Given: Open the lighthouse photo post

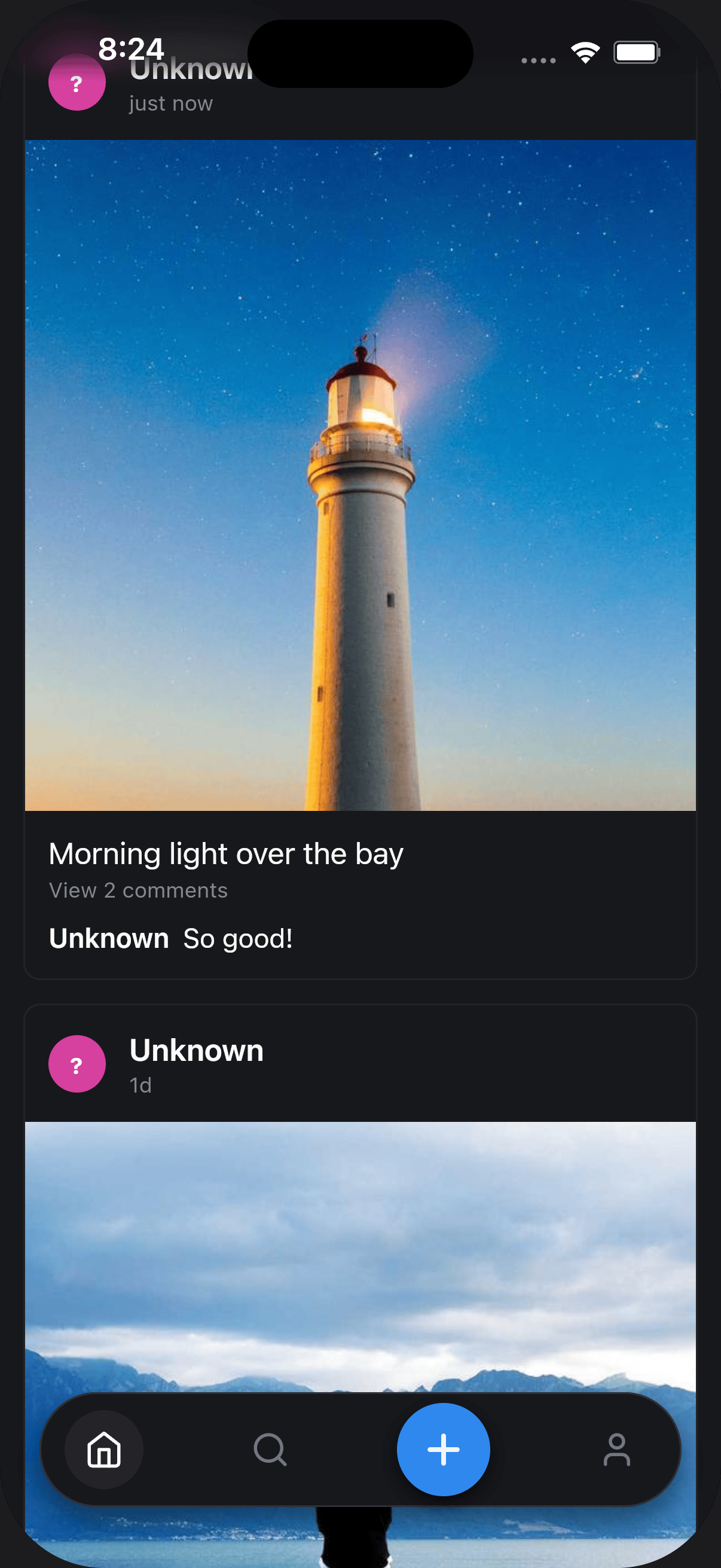Looking at the screenshot, I should click(x=360, y=475).
